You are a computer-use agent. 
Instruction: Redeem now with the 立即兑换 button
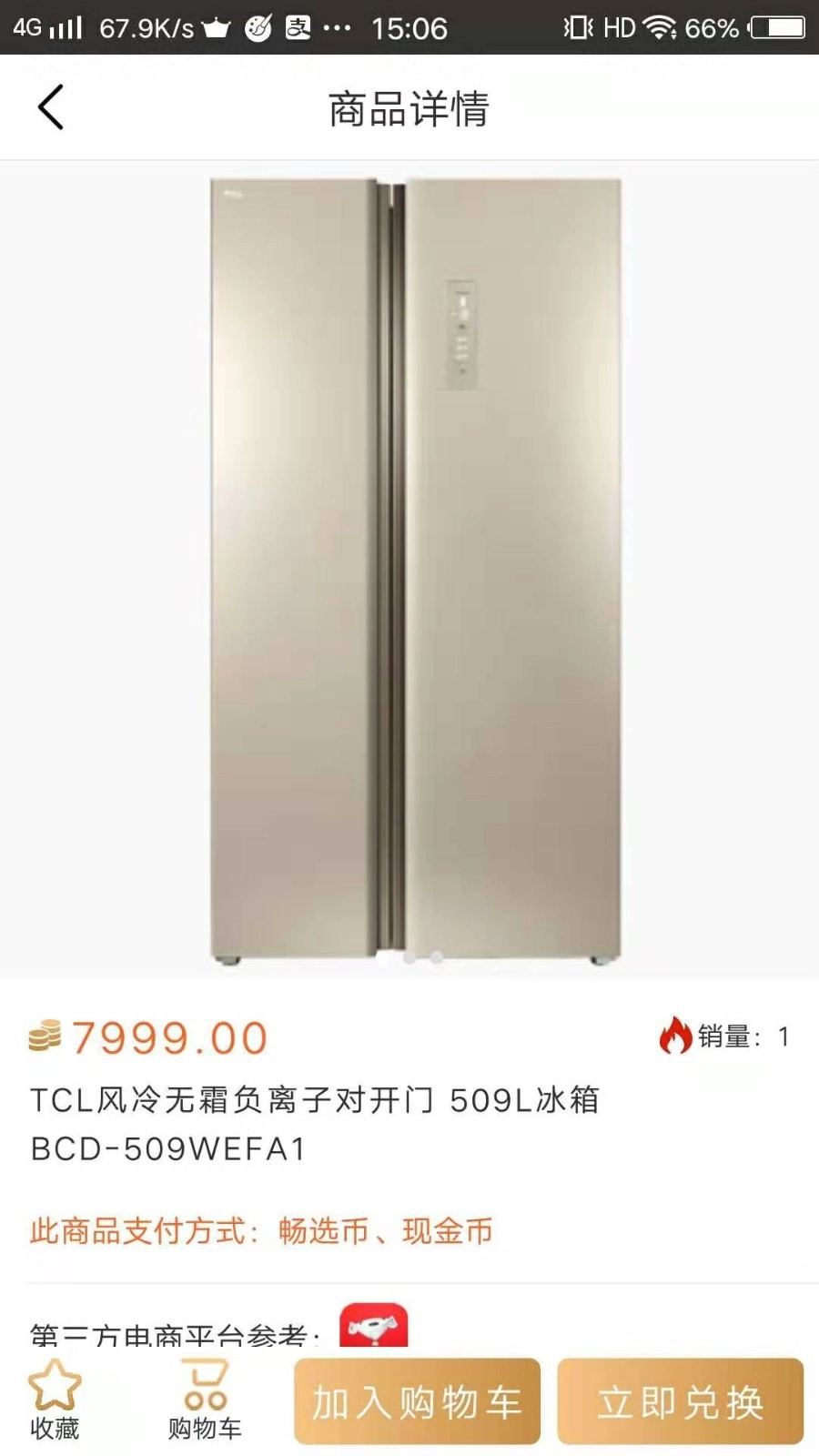point(680,1401)
